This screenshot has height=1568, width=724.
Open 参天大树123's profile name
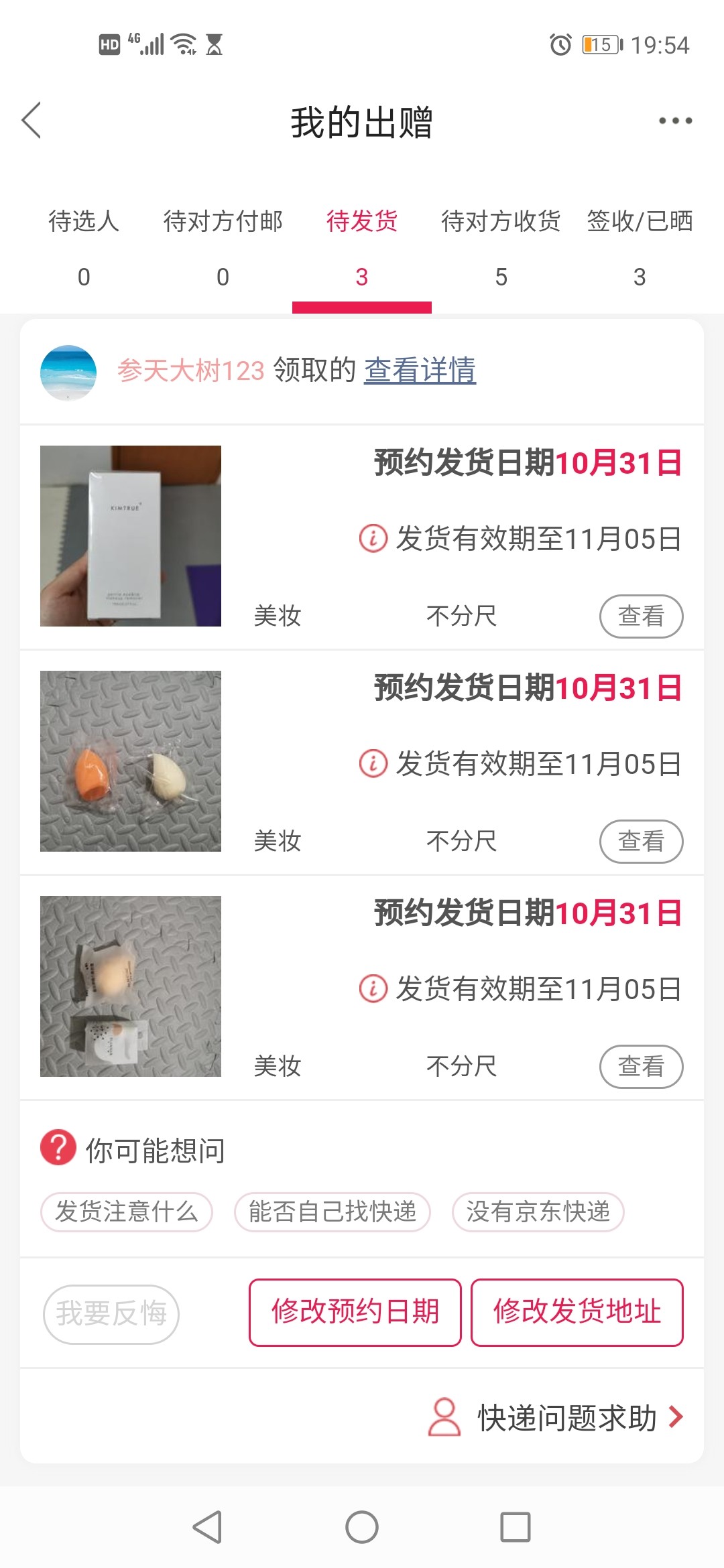(191, 371)
